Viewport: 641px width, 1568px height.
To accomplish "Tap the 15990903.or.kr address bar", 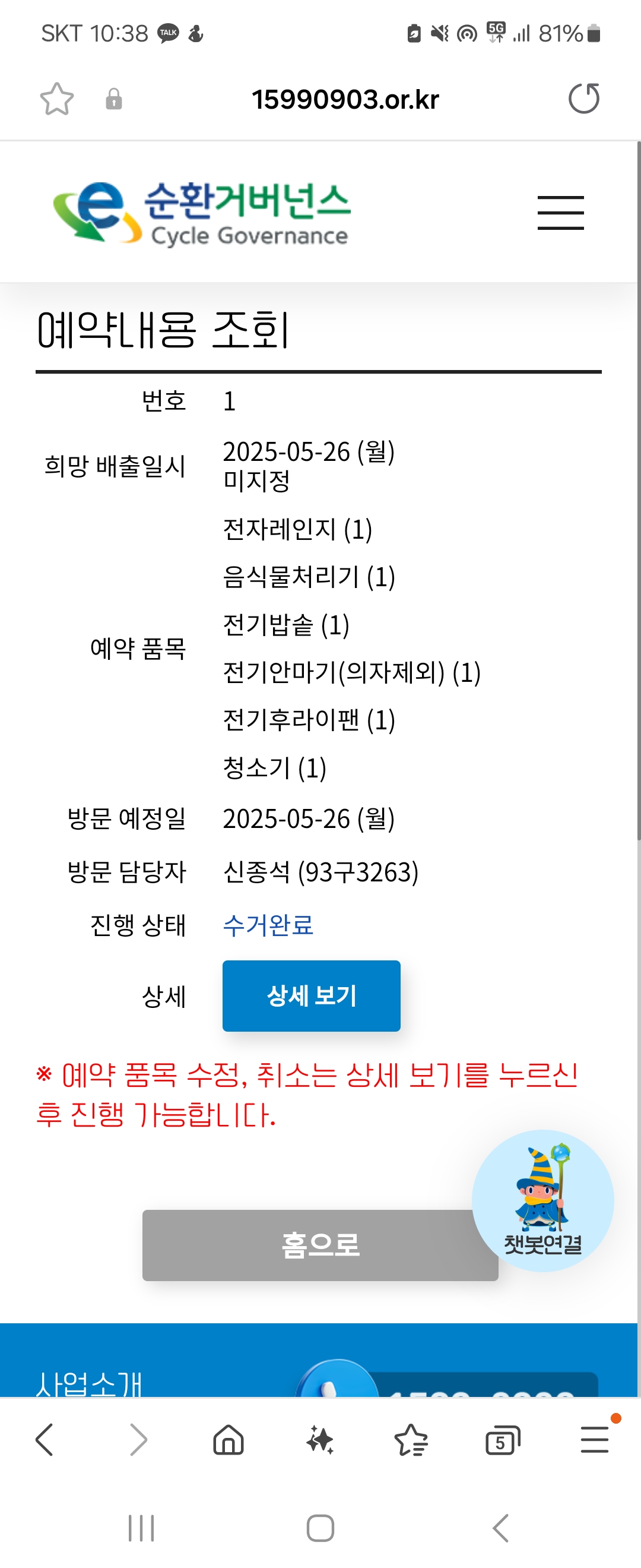I will click(345, 99).
